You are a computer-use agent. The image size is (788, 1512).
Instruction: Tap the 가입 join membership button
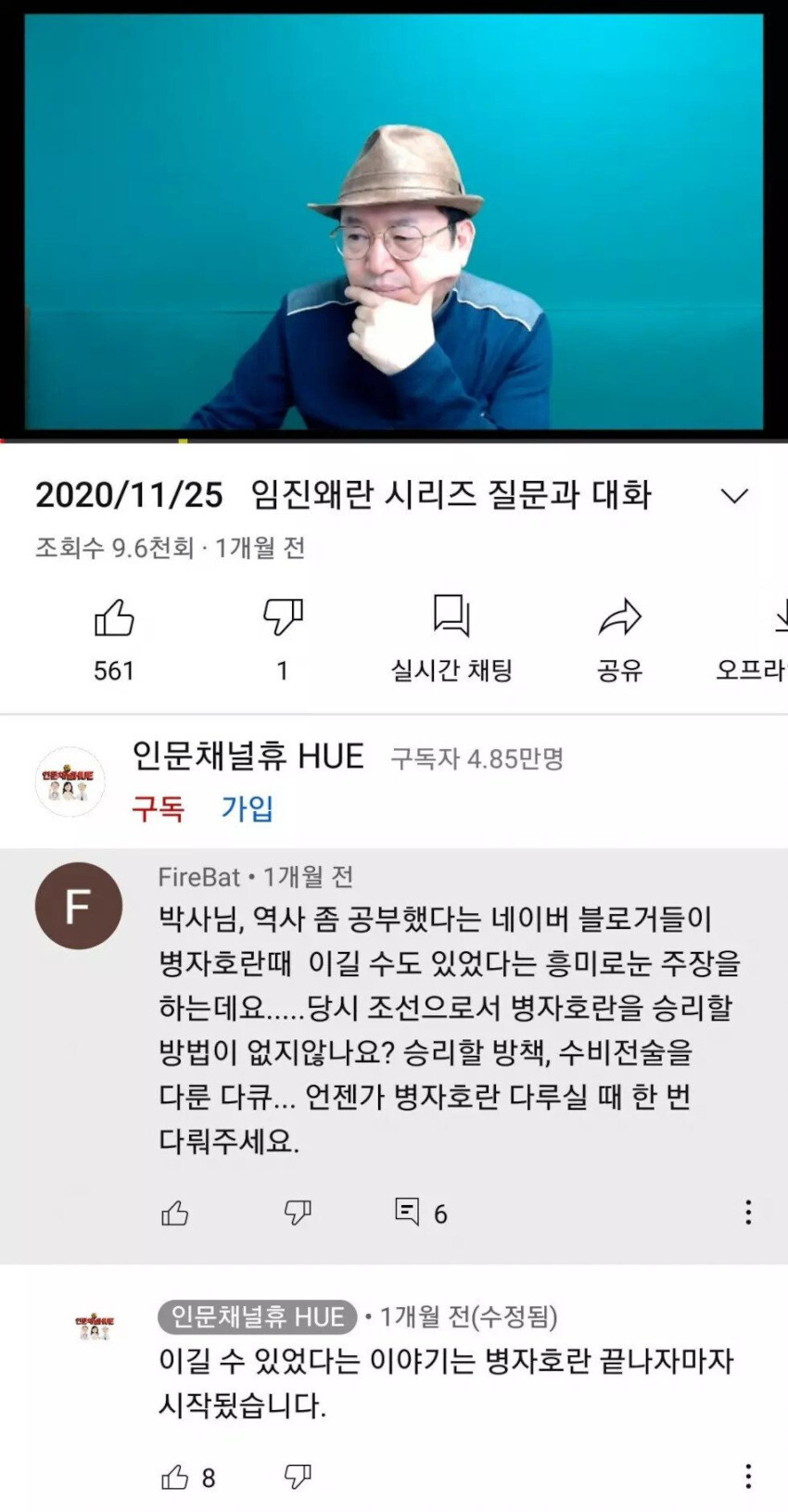(x=246, y=809)
